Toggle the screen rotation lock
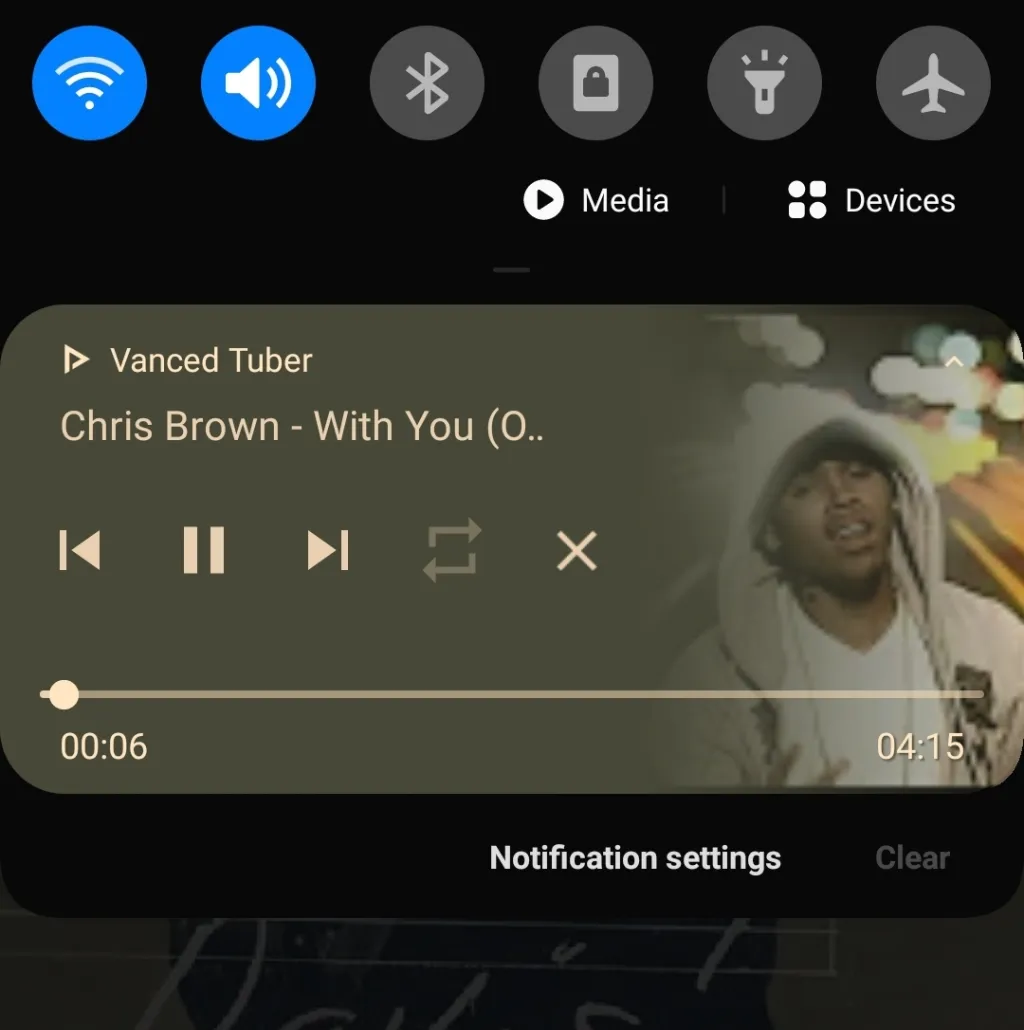Screen dimensions: 1024x1030 pos(596,83)
